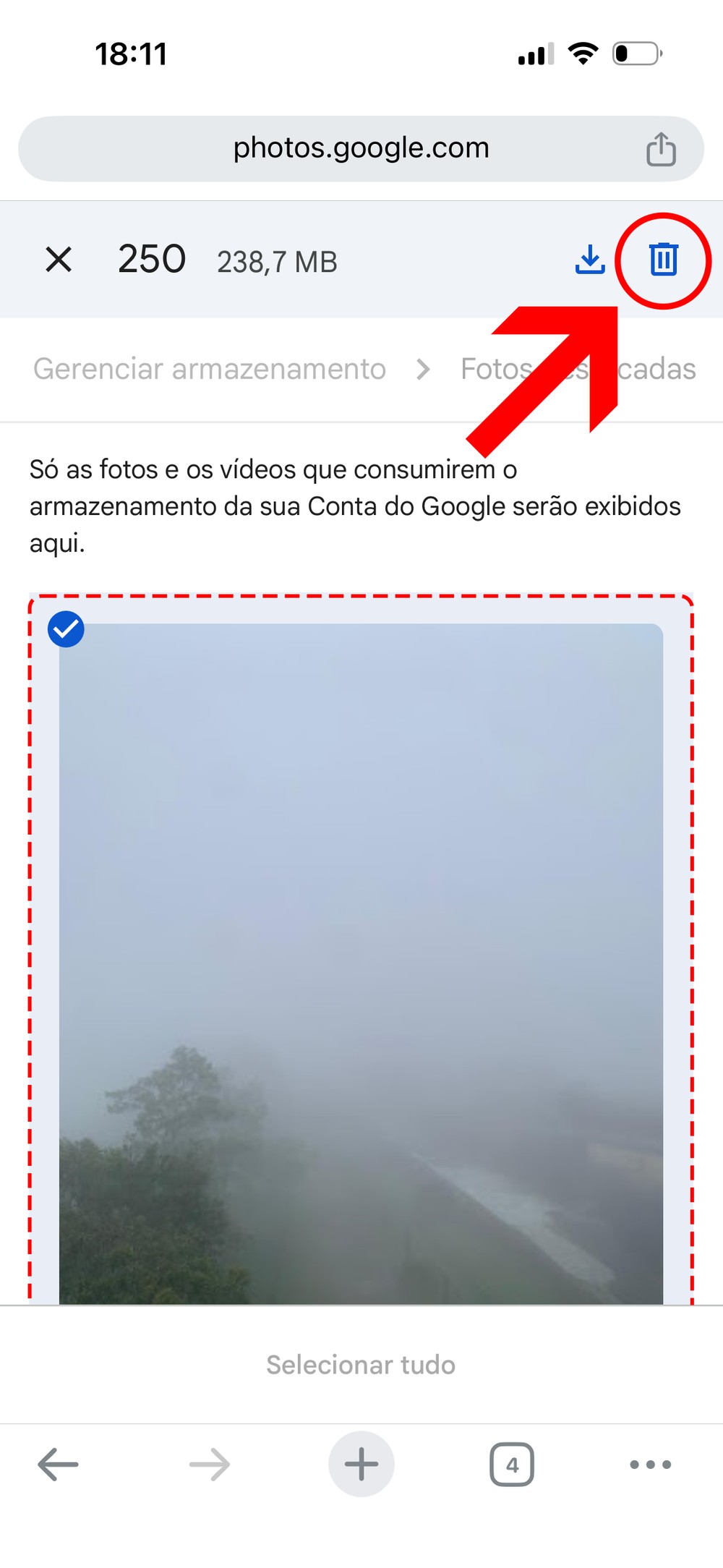Open the browser's three-dot menu
The width and height of the screenshot is (723, 1568).
pos(650,1465)
